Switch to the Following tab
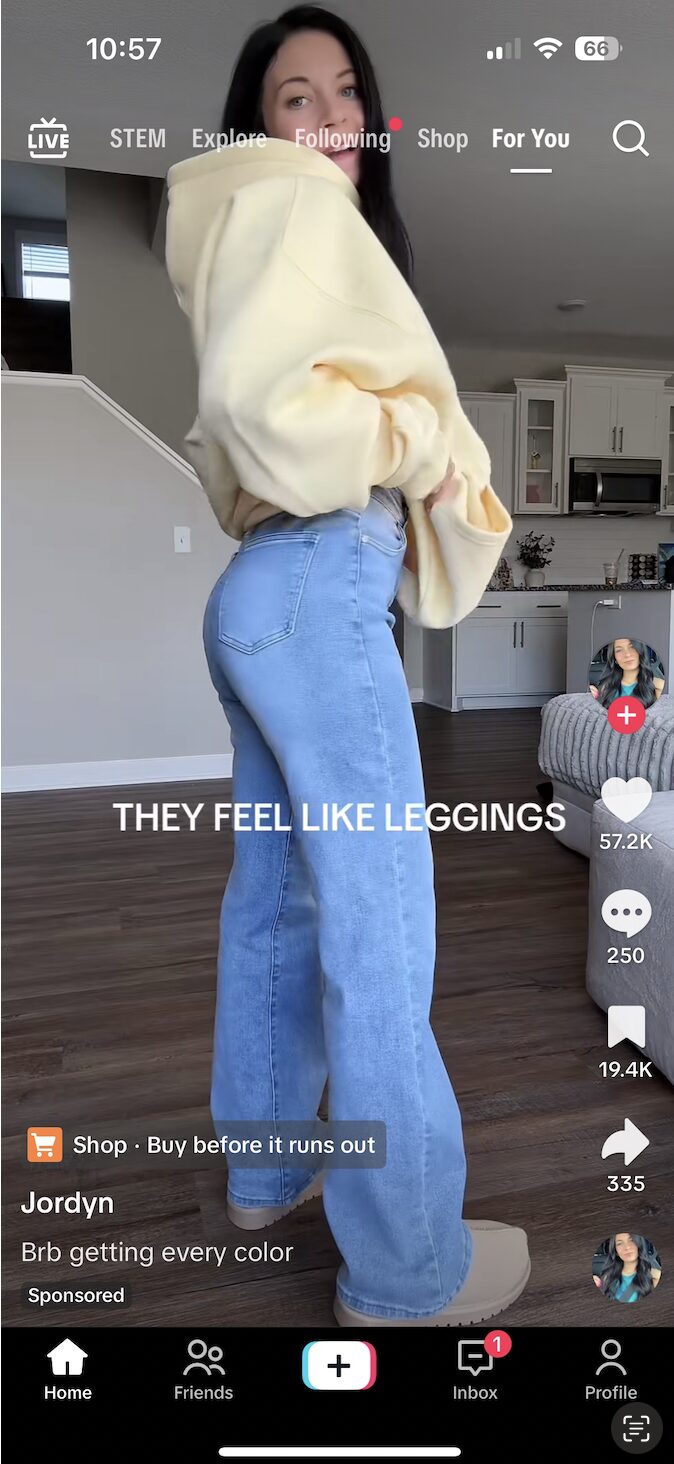Screen dimensions: 674x1464 342,139
